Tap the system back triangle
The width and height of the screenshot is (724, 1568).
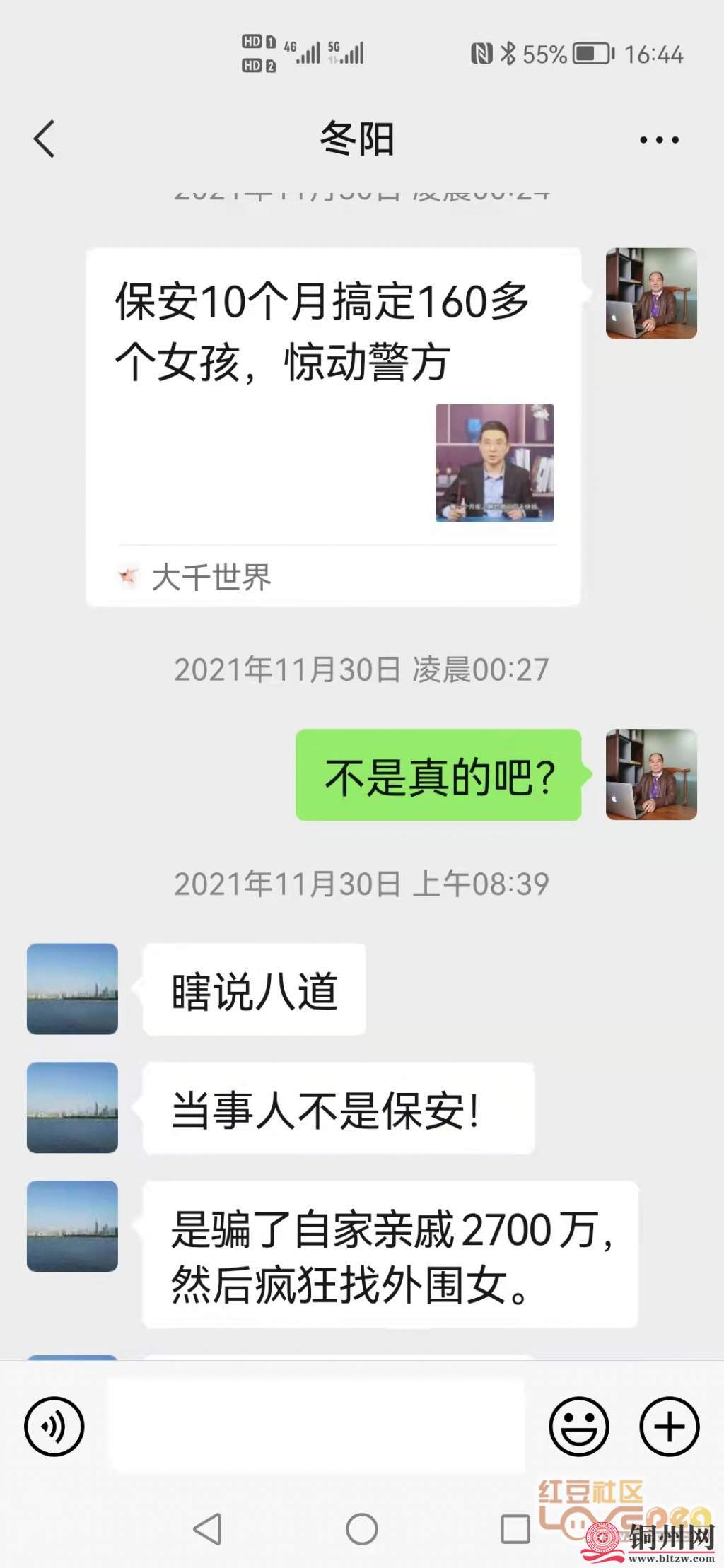[x=208, y=1529]
